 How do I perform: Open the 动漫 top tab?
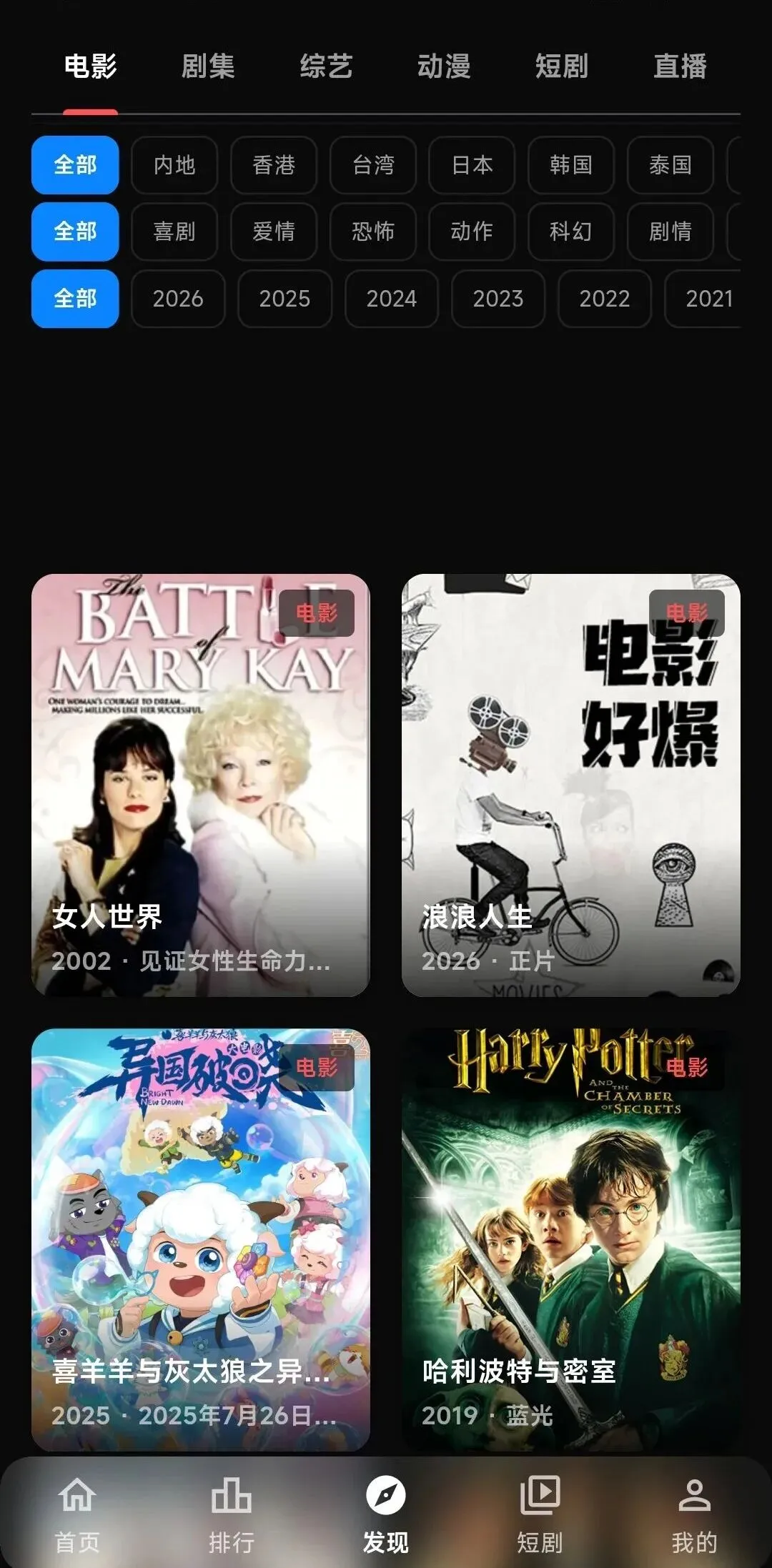pos(444,66)
